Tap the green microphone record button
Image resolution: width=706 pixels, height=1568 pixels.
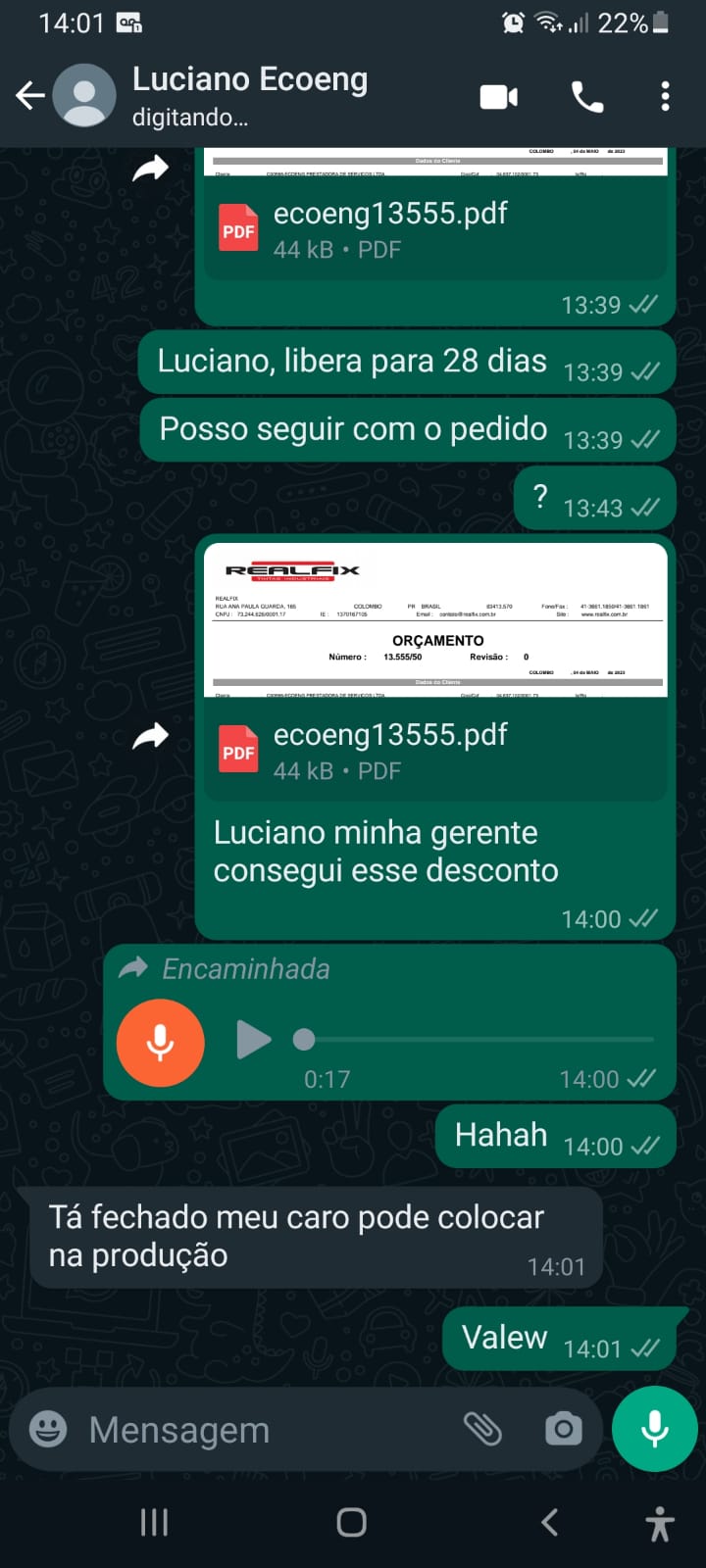tap(654, 1429)
